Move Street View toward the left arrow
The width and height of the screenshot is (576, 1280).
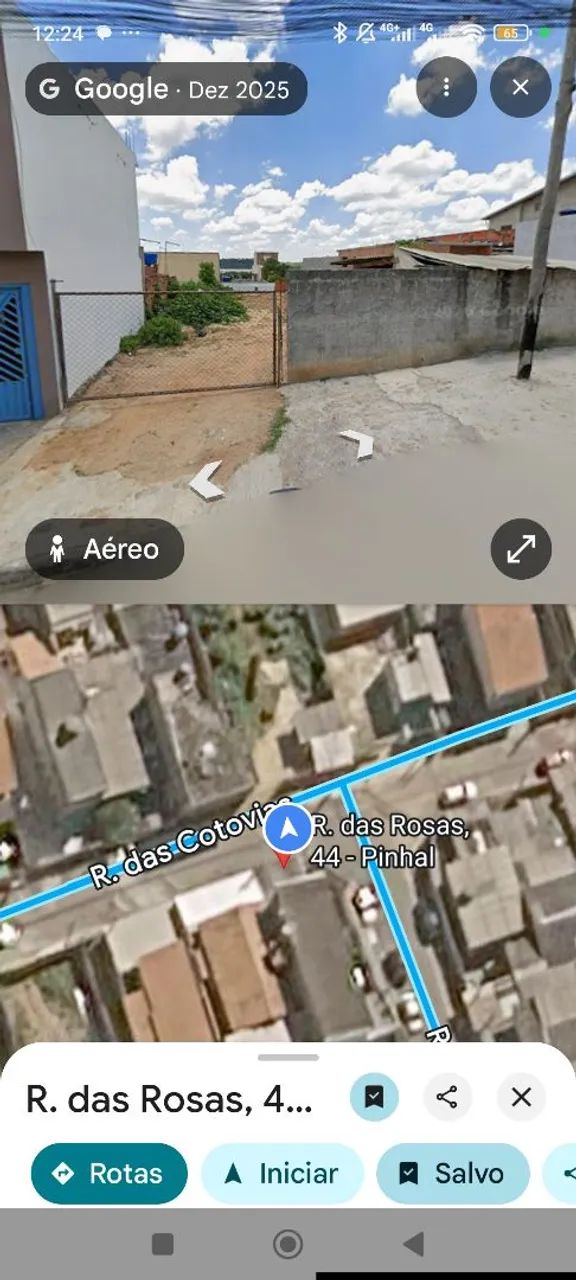(x=206, y=481)
